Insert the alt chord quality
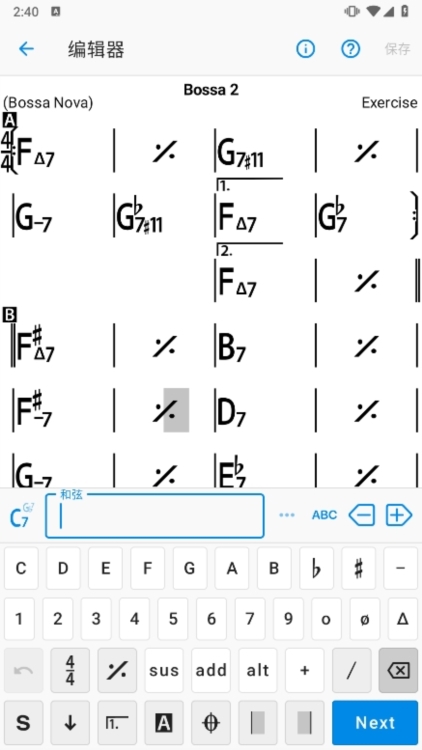 click(x=257, y=671)
